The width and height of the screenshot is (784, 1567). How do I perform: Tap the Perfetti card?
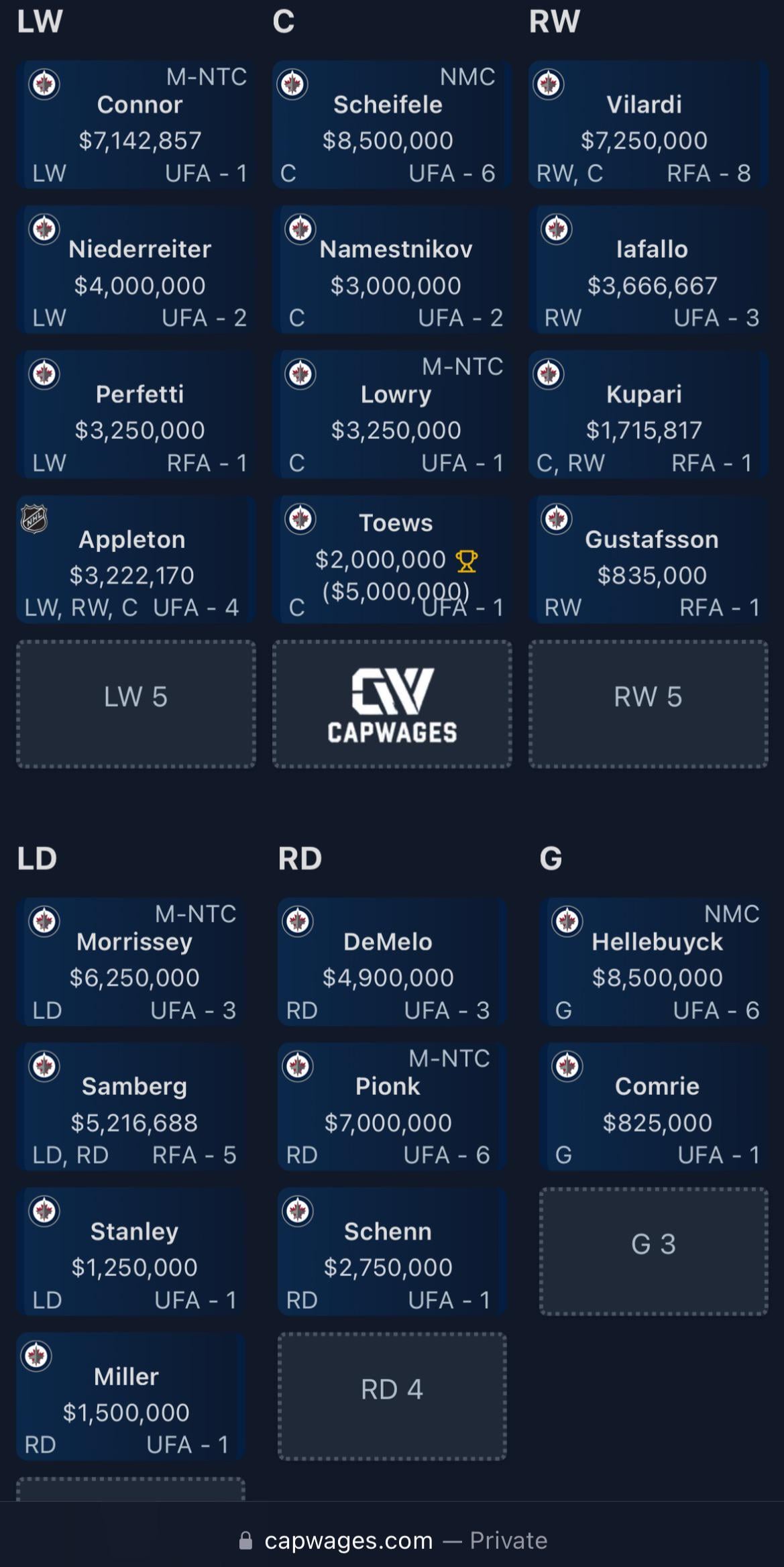pos(136,415)
